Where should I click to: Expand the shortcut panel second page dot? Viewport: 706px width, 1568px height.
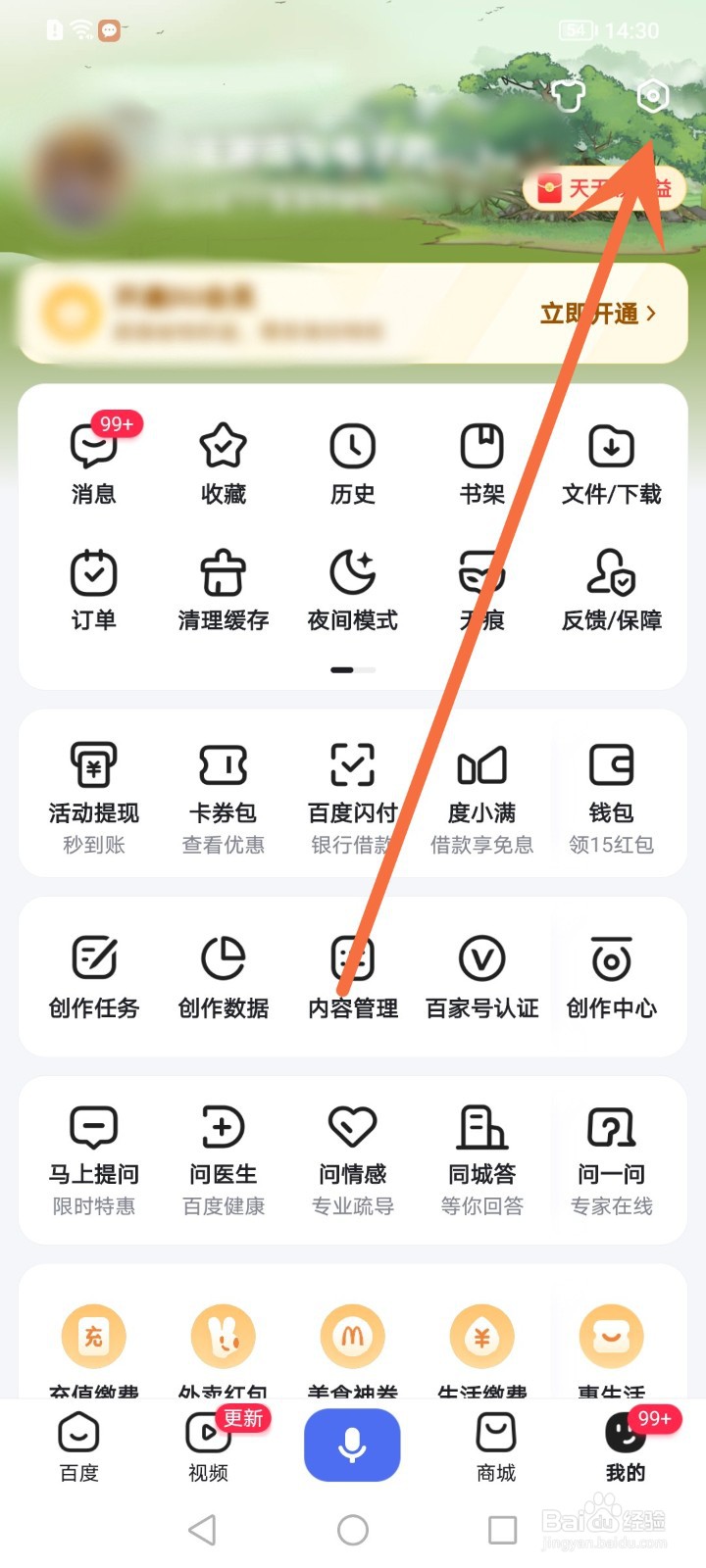[x=365, y=669]
